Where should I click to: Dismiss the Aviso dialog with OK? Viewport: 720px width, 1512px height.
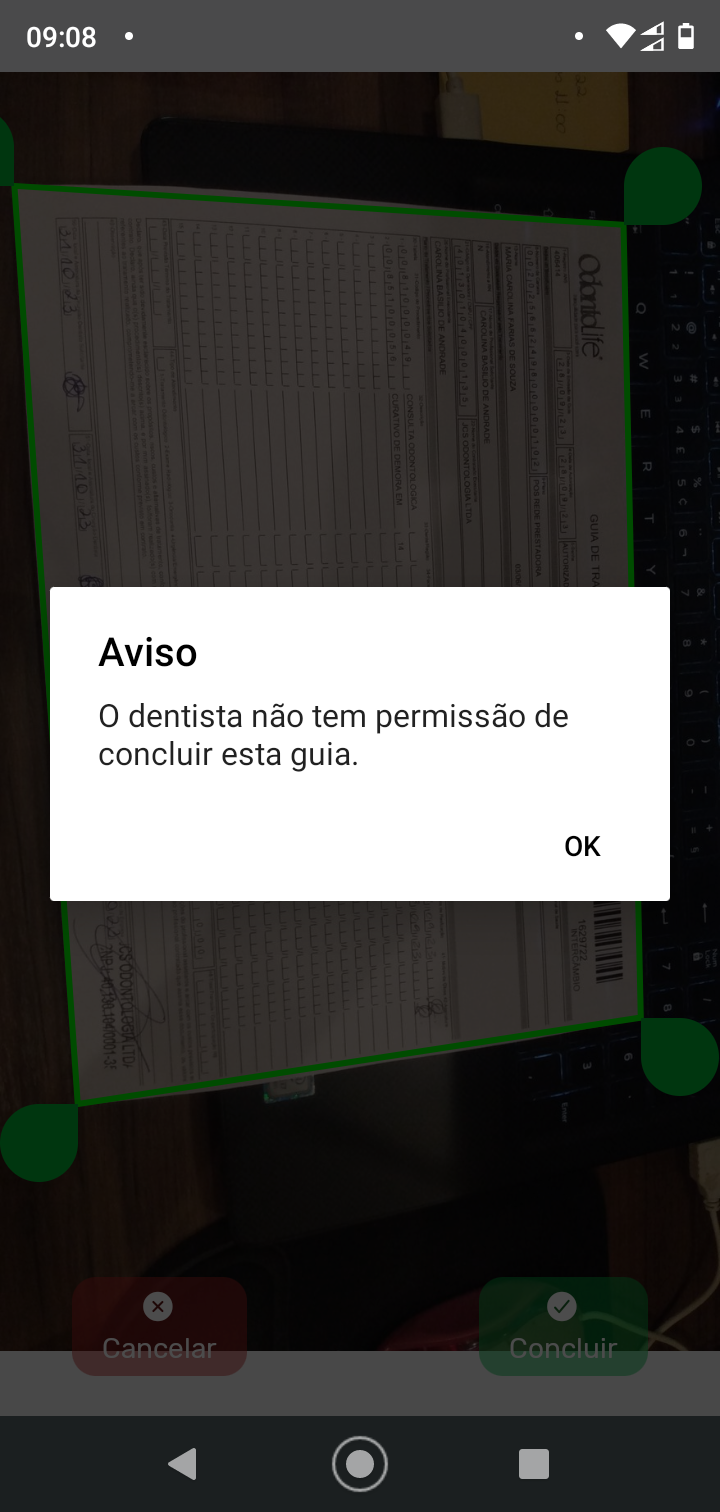(x=582, y=846)
